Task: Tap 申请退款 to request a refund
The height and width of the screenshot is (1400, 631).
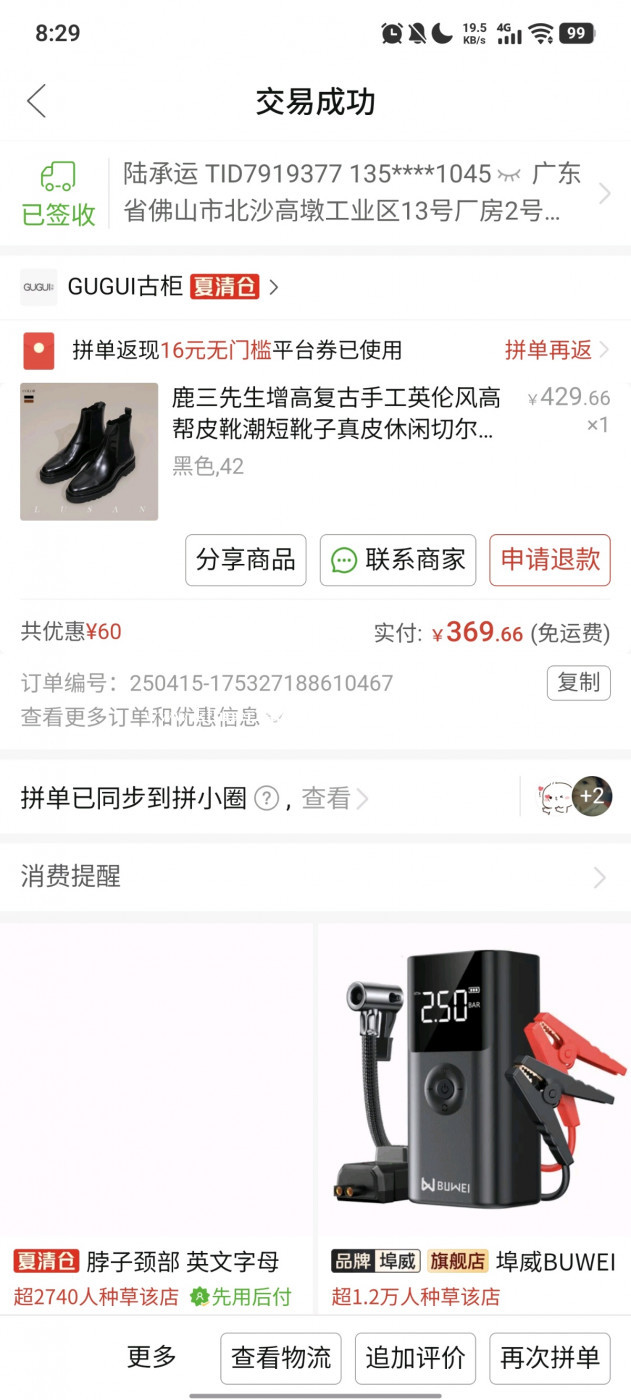Action: (x=549, y=560)
